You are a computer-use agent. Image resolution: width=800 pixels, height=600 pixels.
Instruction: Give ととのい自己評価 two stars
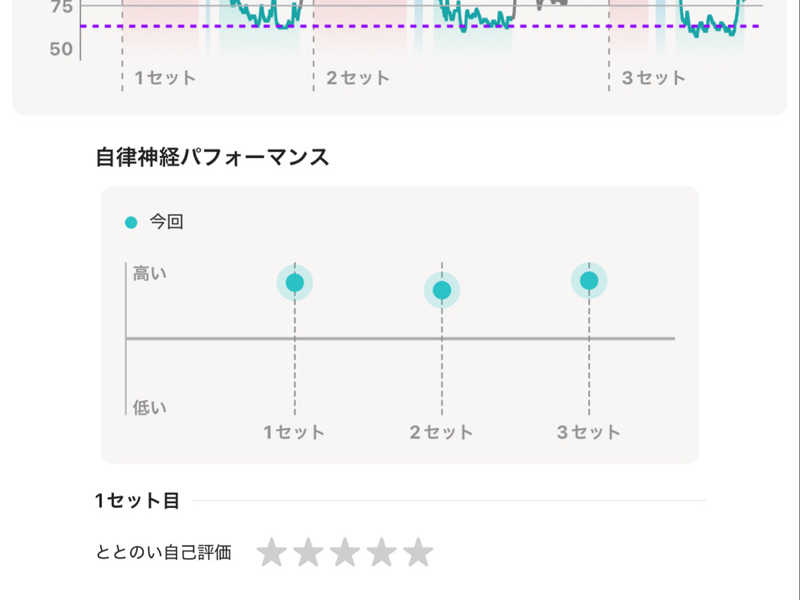click(x=308, y=552)
